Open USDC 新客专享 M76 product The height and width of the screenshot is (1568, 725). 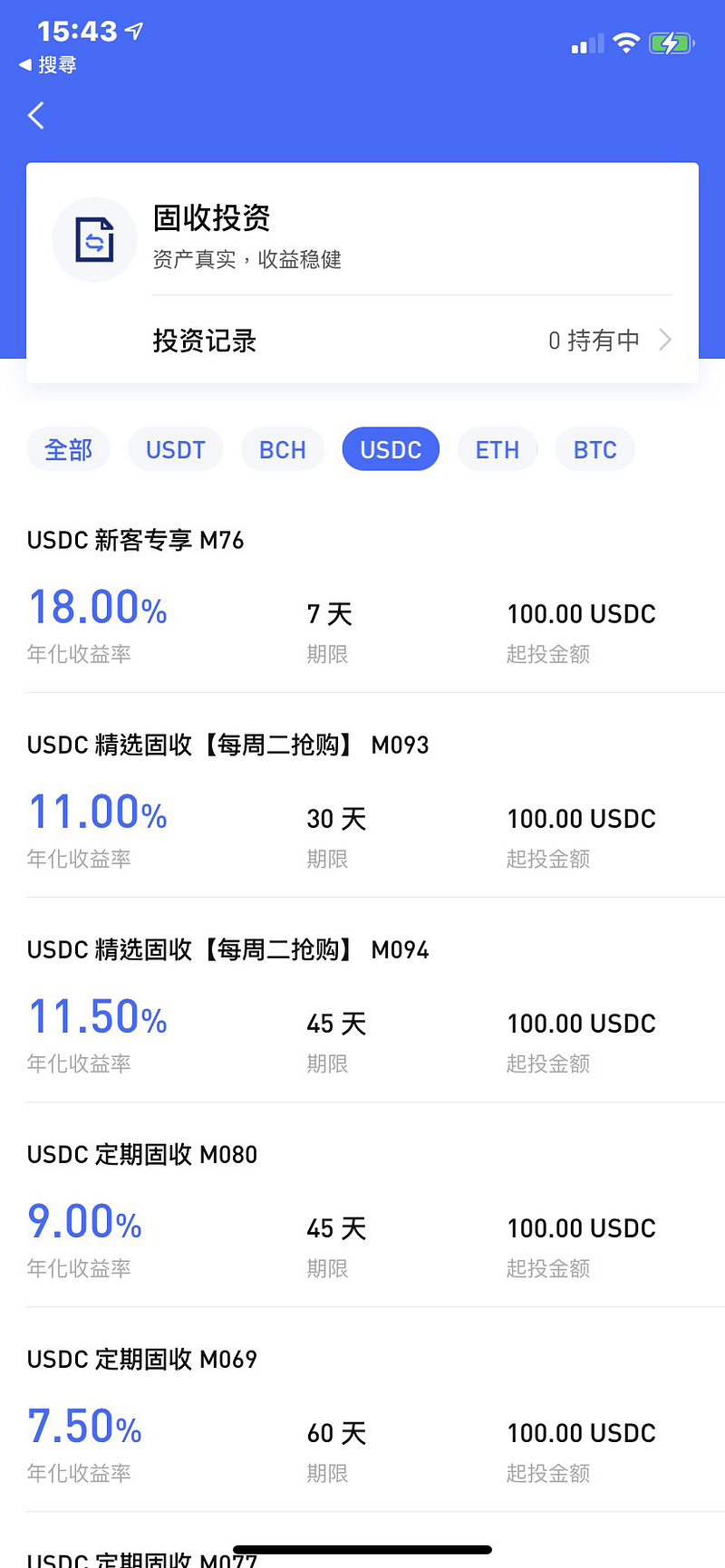(362, 596)
